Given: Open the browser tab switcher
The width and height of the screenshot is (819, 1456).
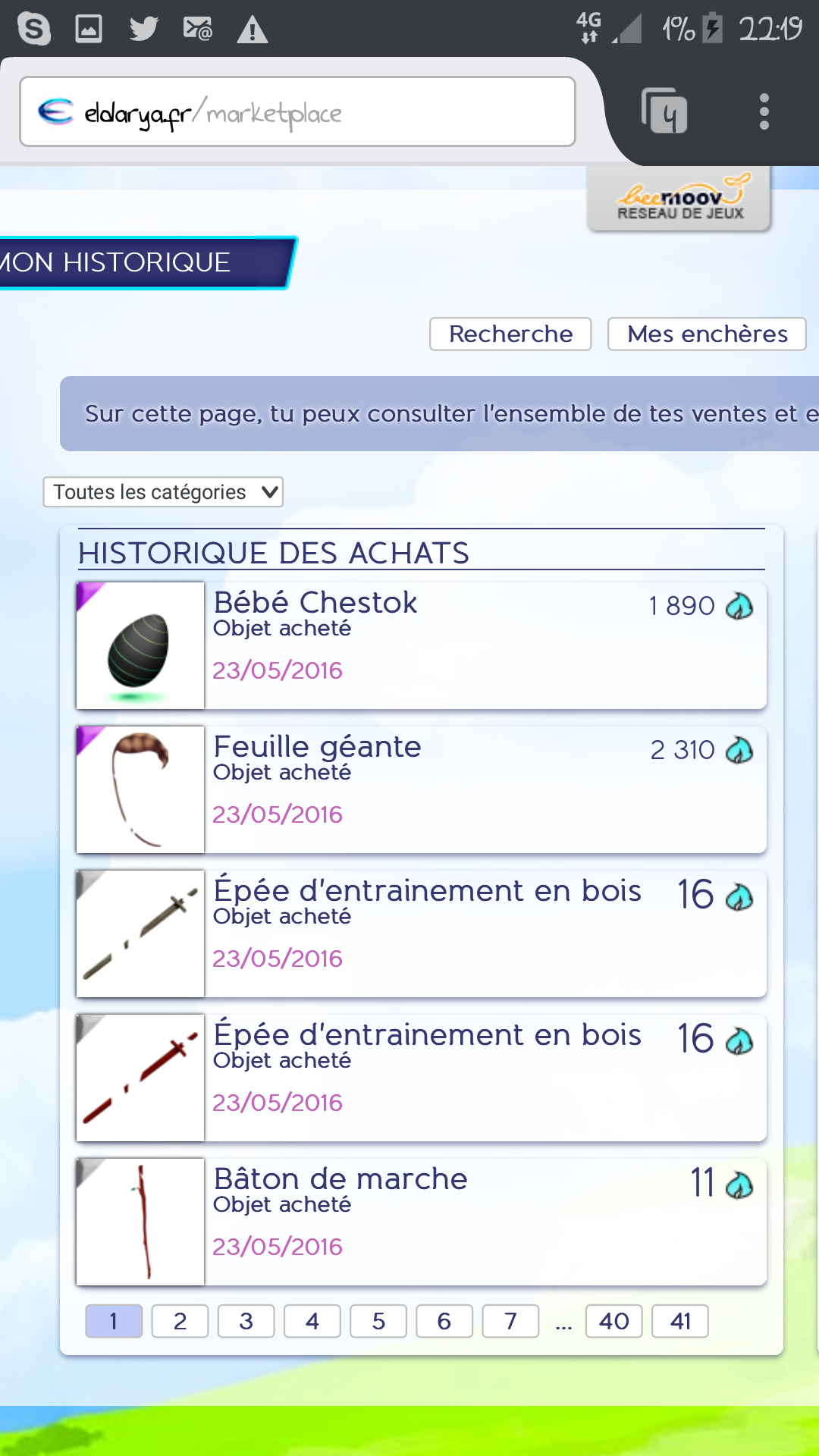Looking at the screenshot, I should point(664,112).
